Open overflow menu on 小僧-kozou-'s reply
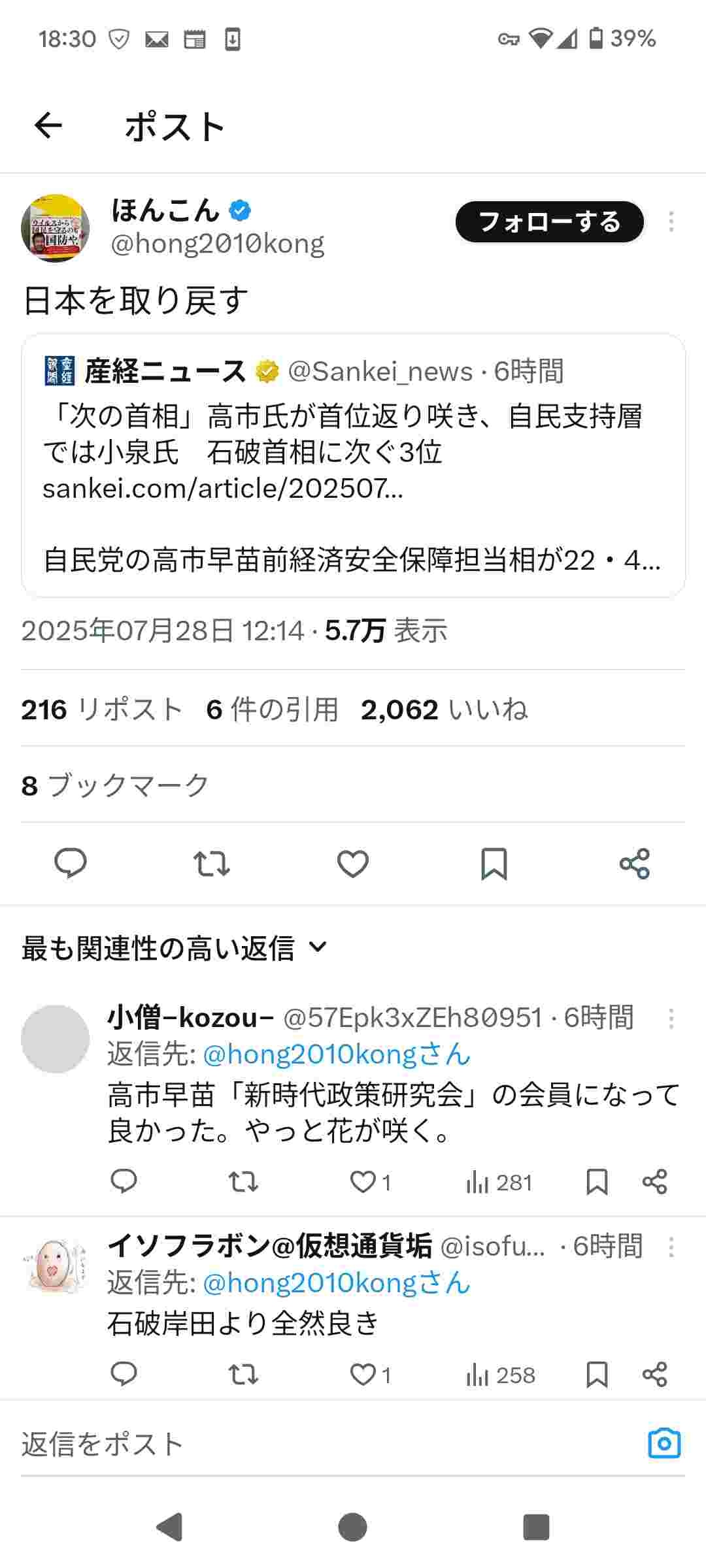The width and height of the screenshot is (706, 1568). click(x=671, y=1019)
